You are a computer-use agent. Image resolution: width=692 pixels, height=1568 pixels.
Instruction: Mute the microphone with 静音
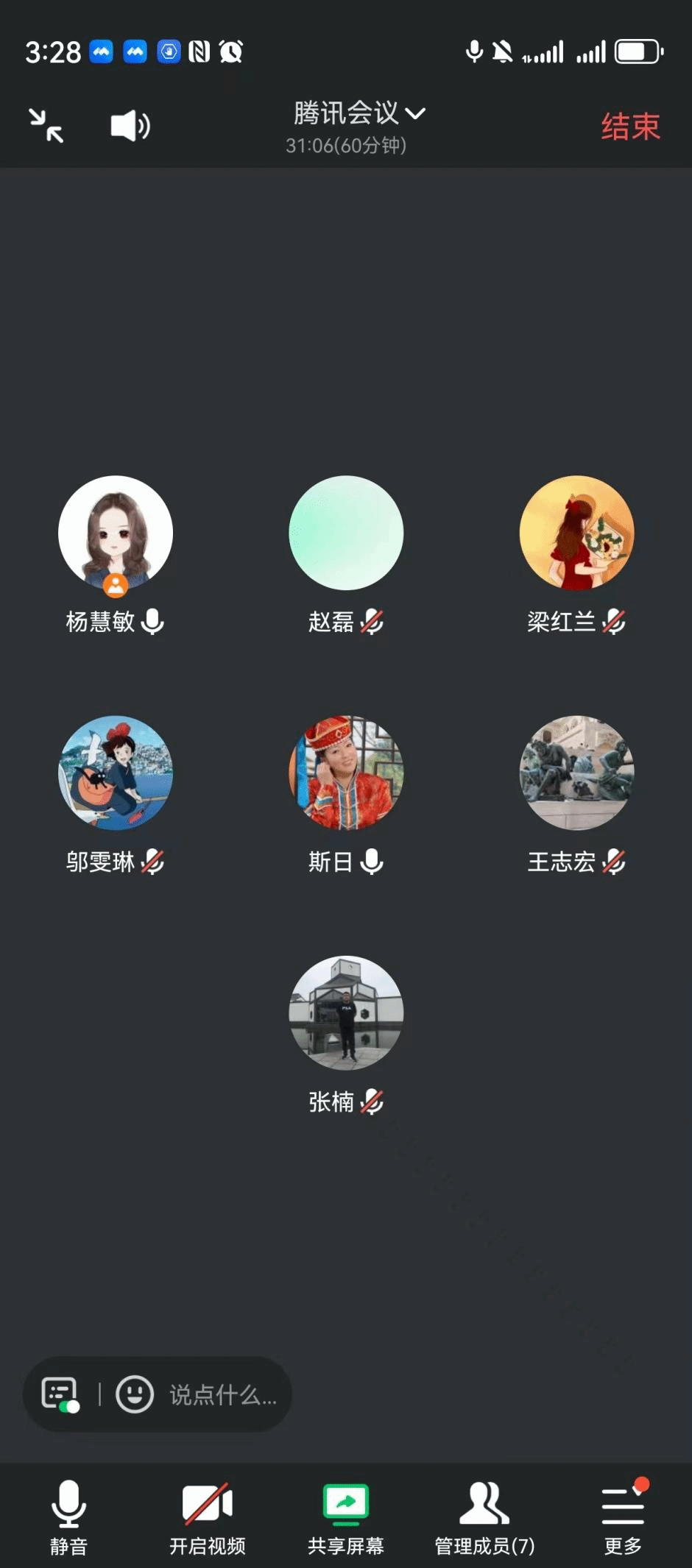68,1517
